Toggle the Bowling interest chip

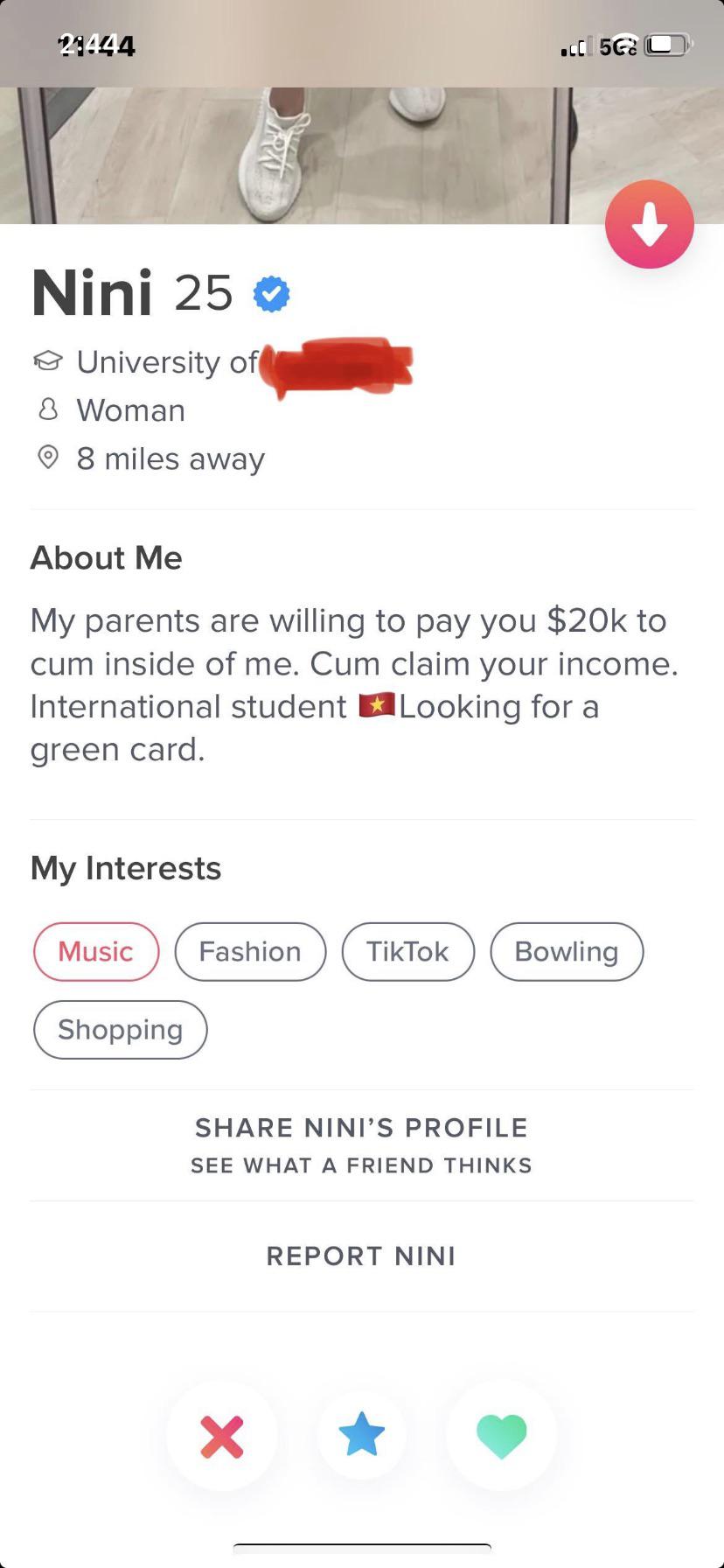pos(567,951)
